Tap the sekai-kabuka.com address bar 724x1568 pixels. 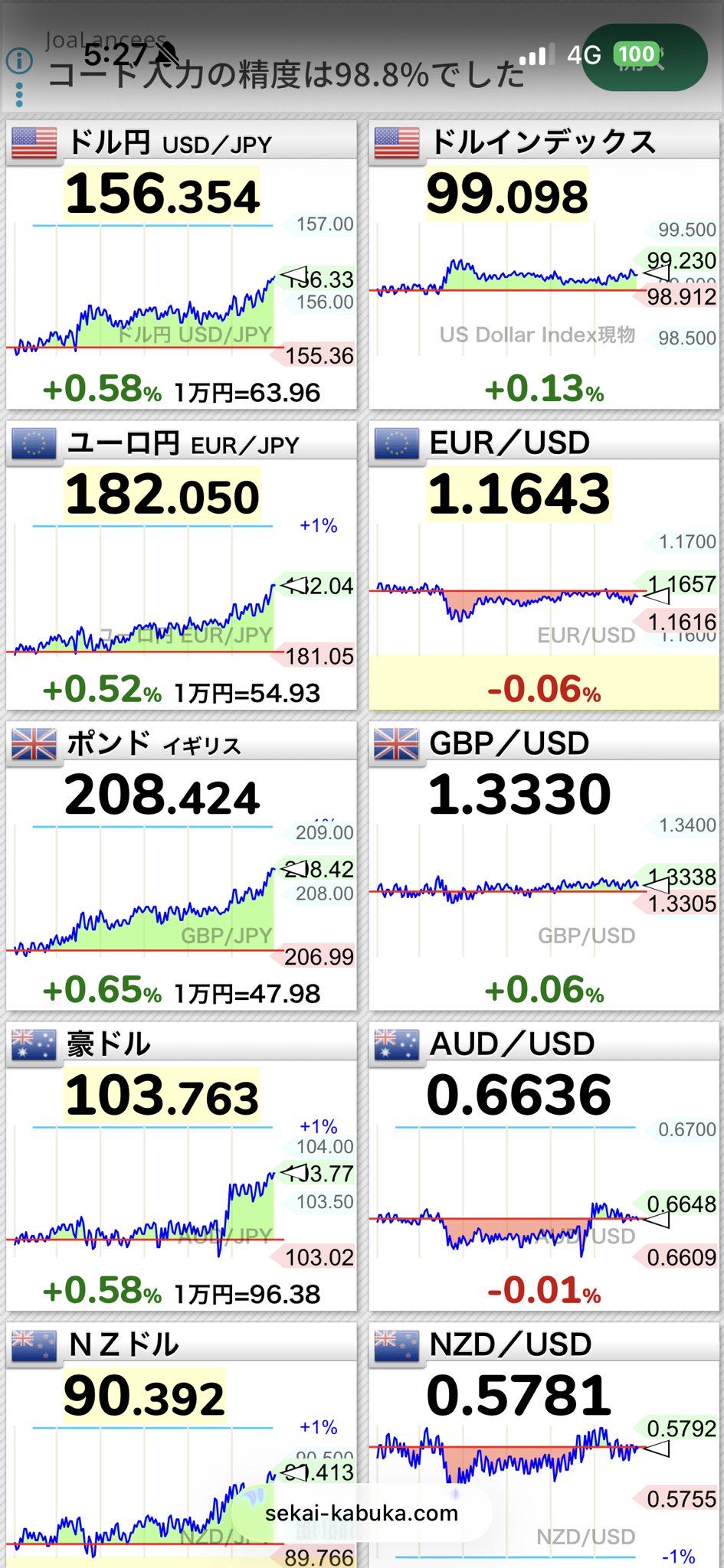(x=361, y=1513)
